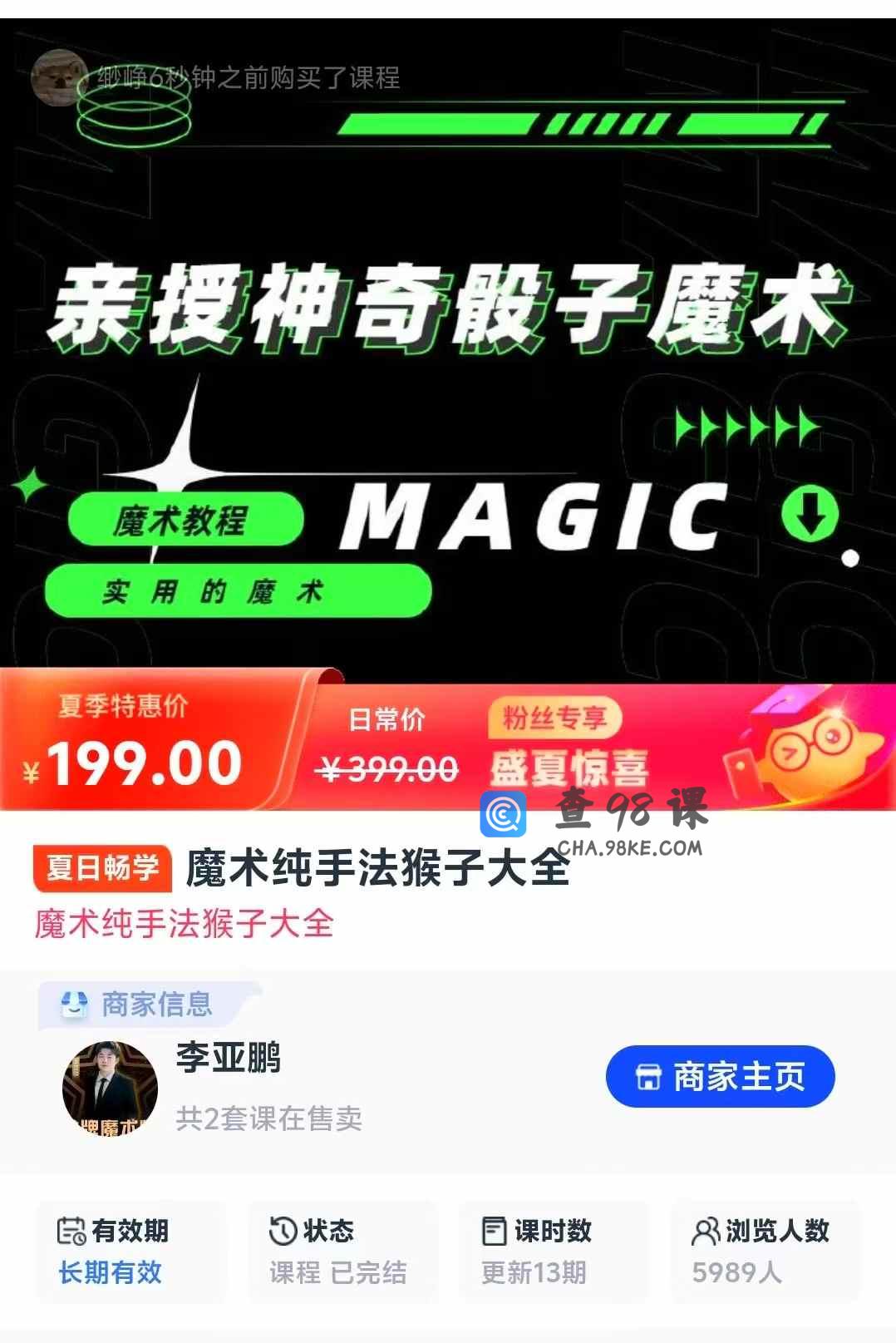Viewport: 896px width, 1343px height.
Task: Open the 亲授神奇骰子魔术 course cover image
Action: [447, 349]
